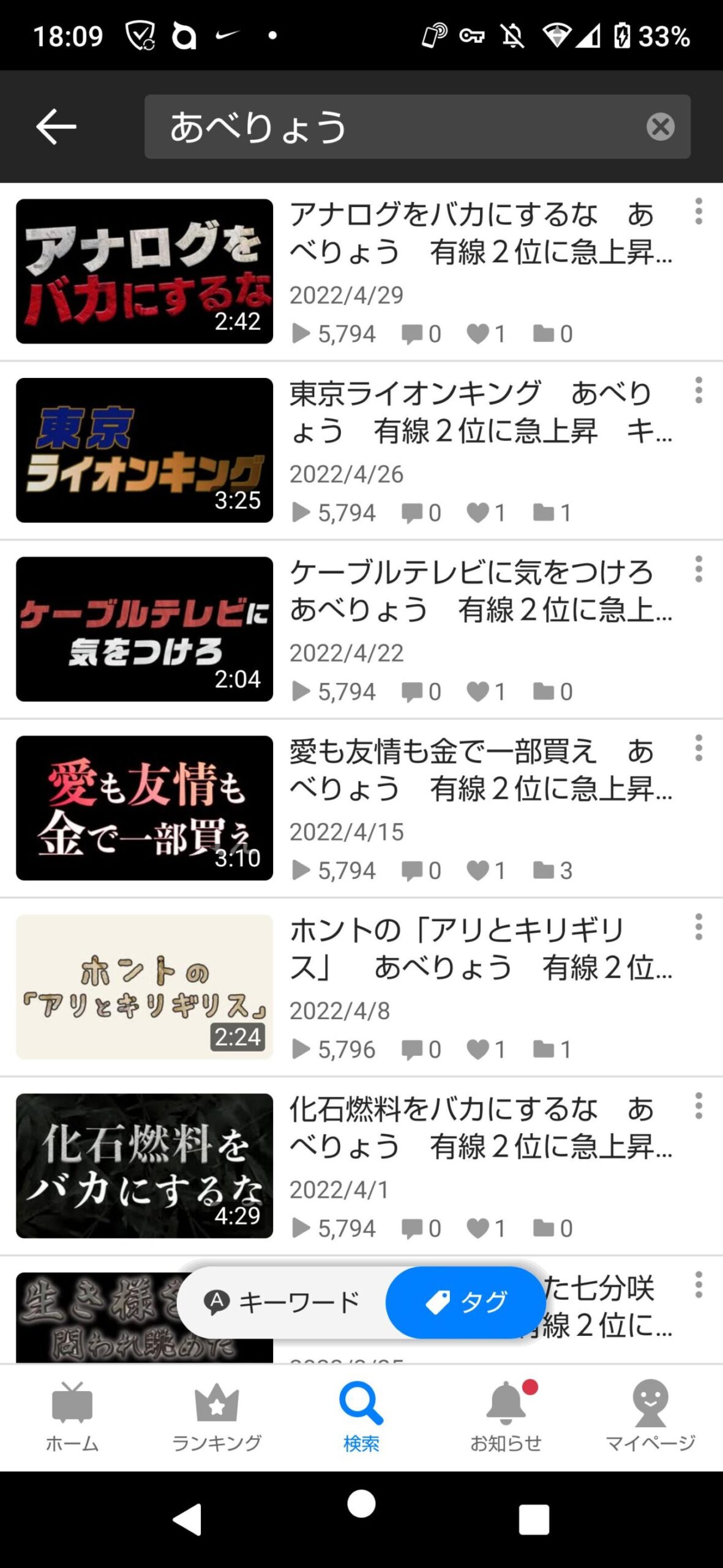The image size is (723, 1568).
Task: Switch to the ランキング tab
Action: click(x=217, y=1416)
